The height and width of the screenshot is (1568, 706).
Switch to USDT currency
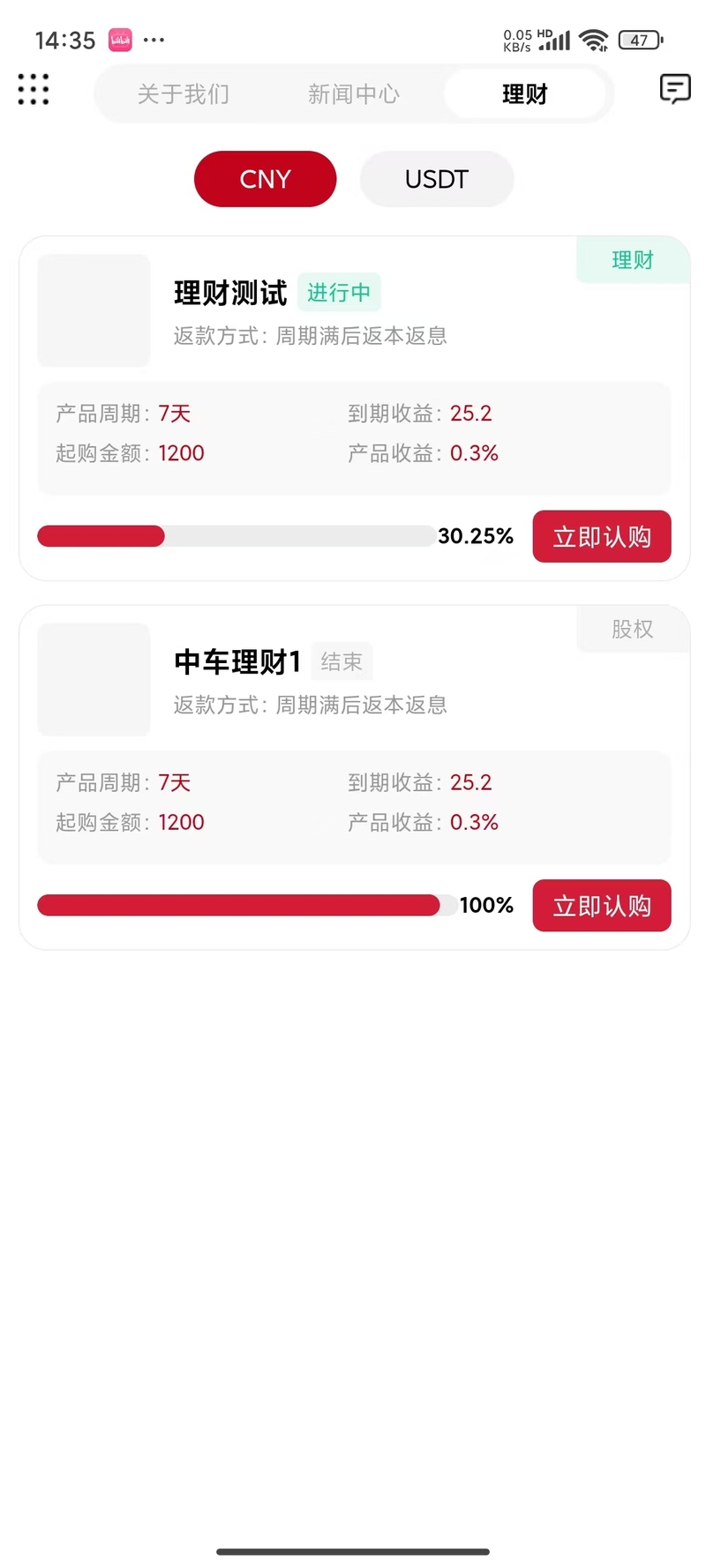click(437, 179)
